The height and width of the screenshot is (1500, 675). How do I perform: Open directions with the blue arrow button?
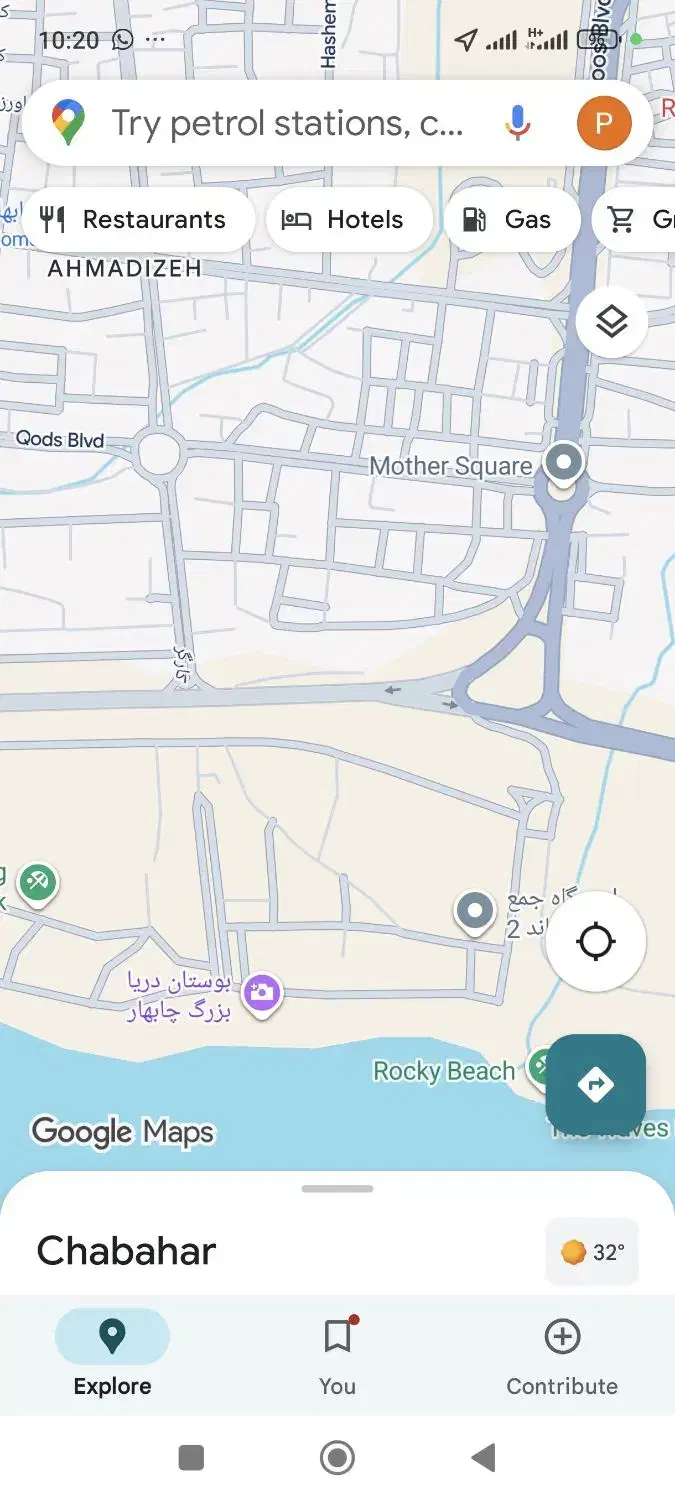[x=596, y=1084]
